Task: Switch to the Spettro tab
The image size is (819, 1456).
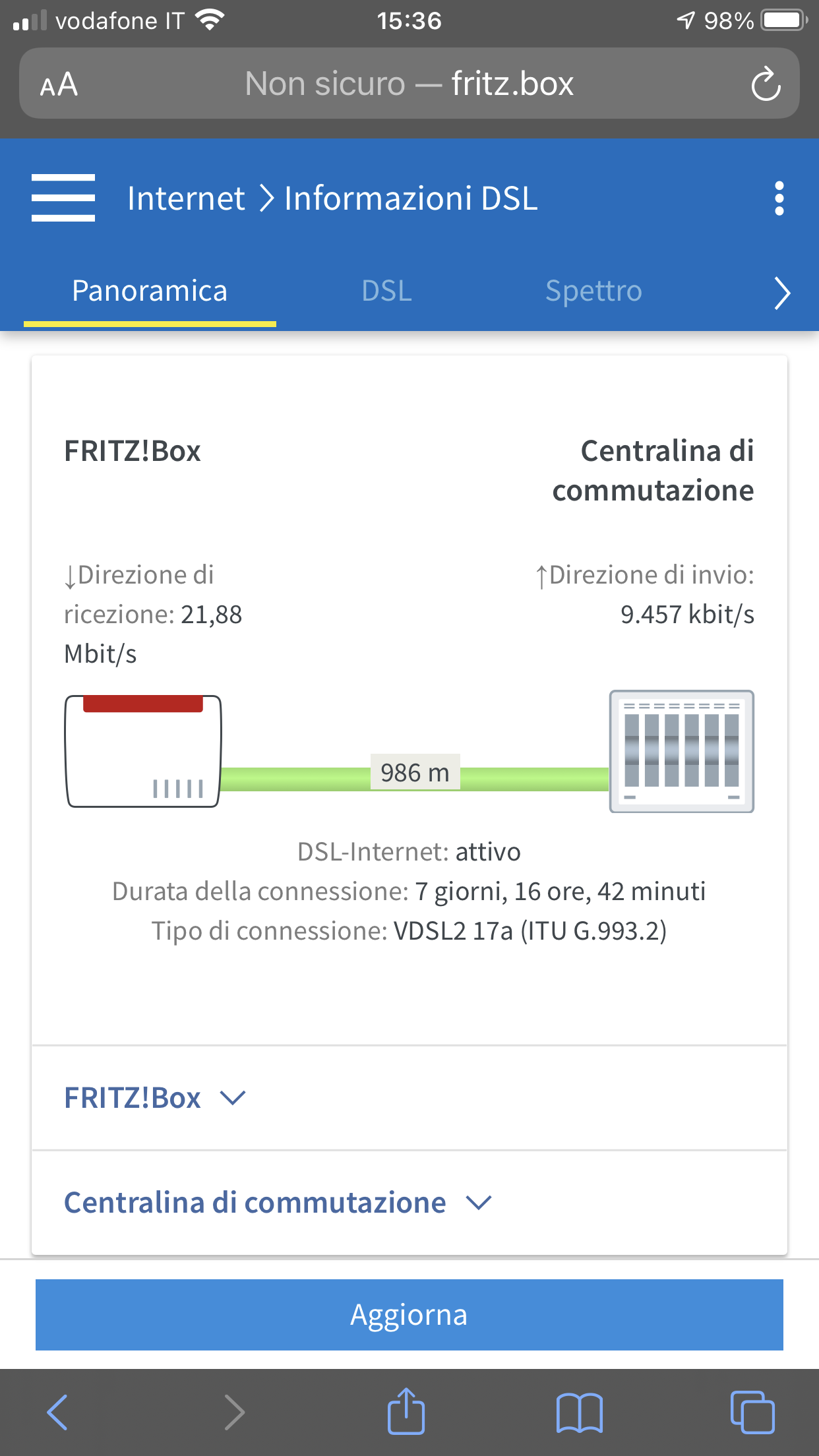Action: 593,291
